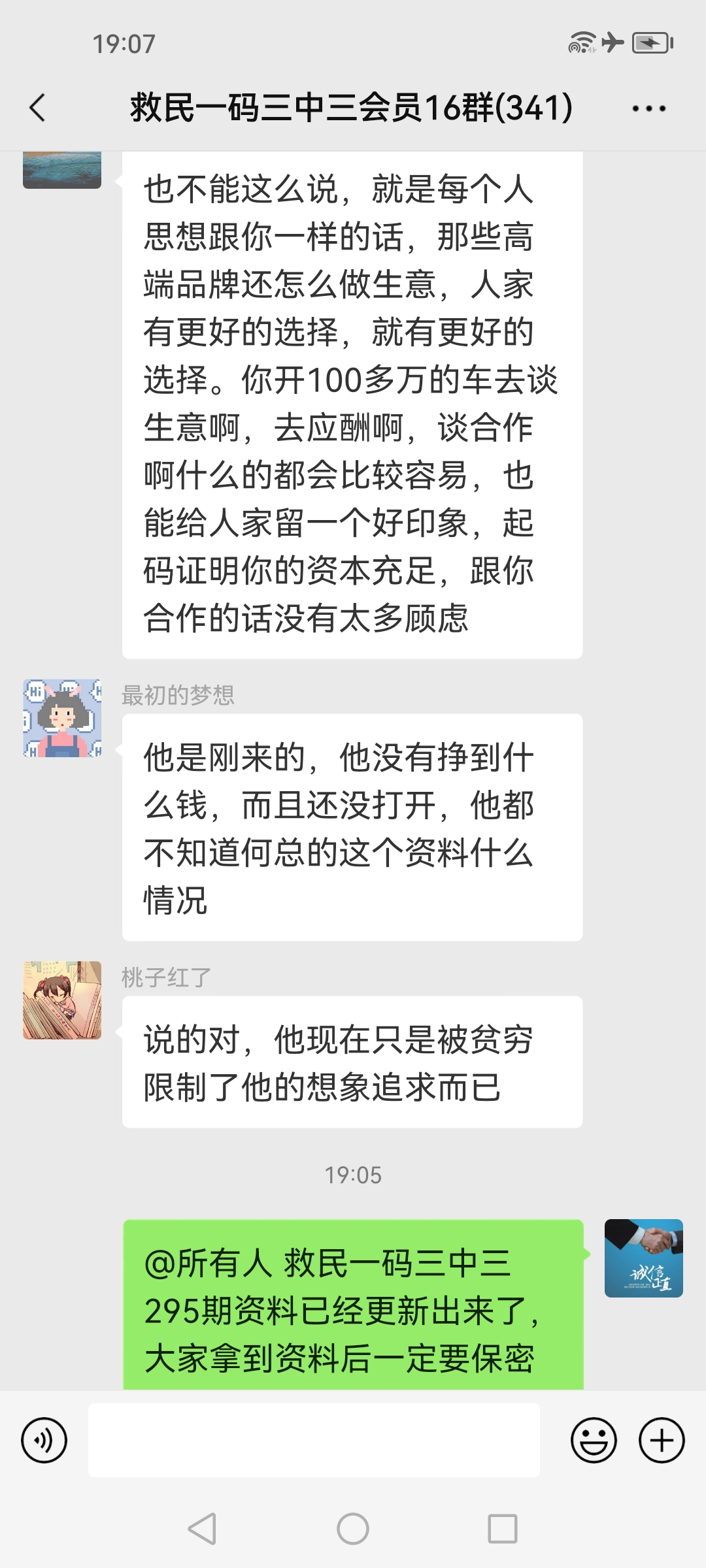Go back from the group chat
Image resolution: width=706 pixels, height=1568 pixels.
tap(38, 108)
